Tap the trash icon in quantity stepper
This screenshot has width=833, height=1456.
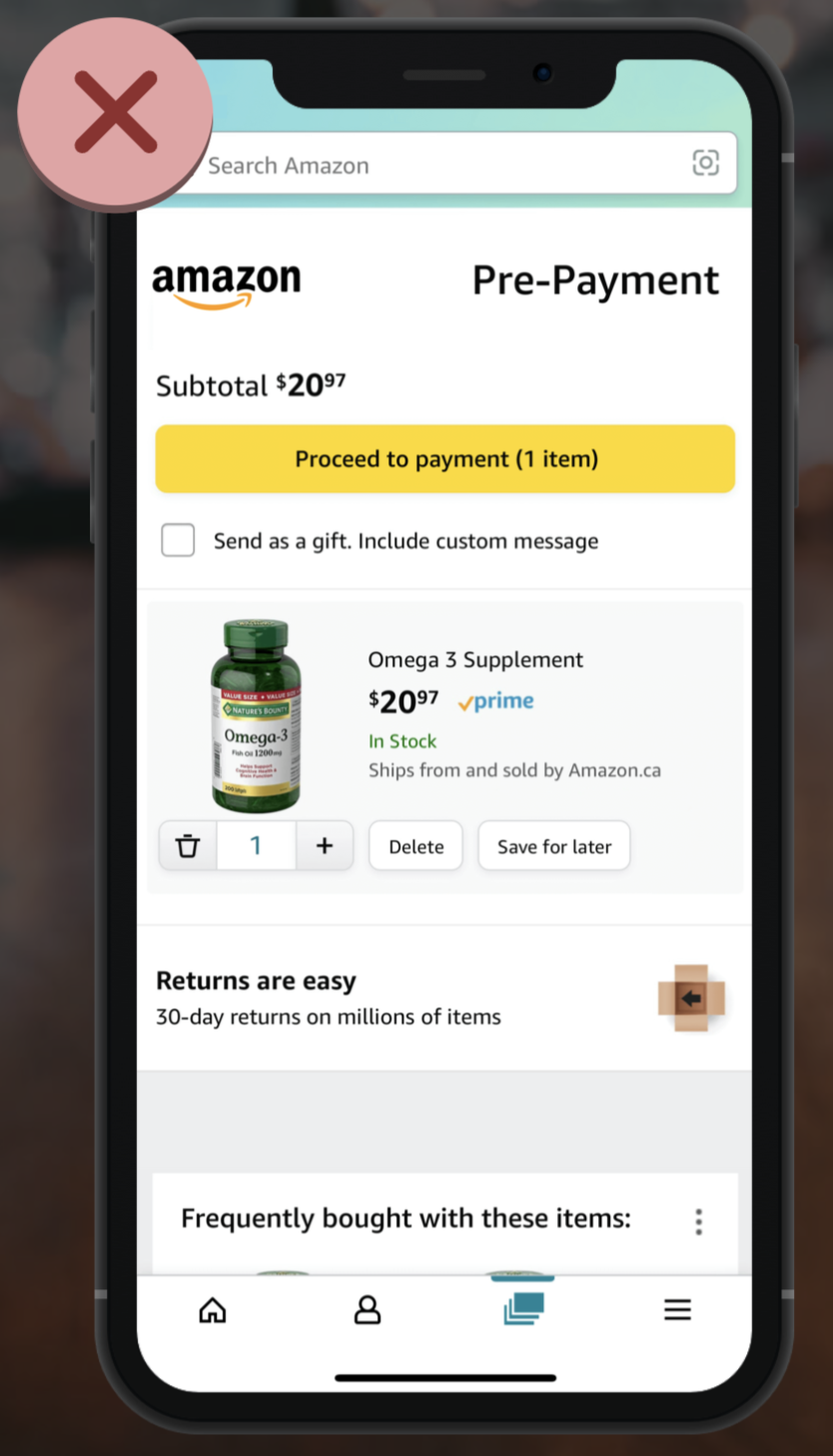[188, 846]
